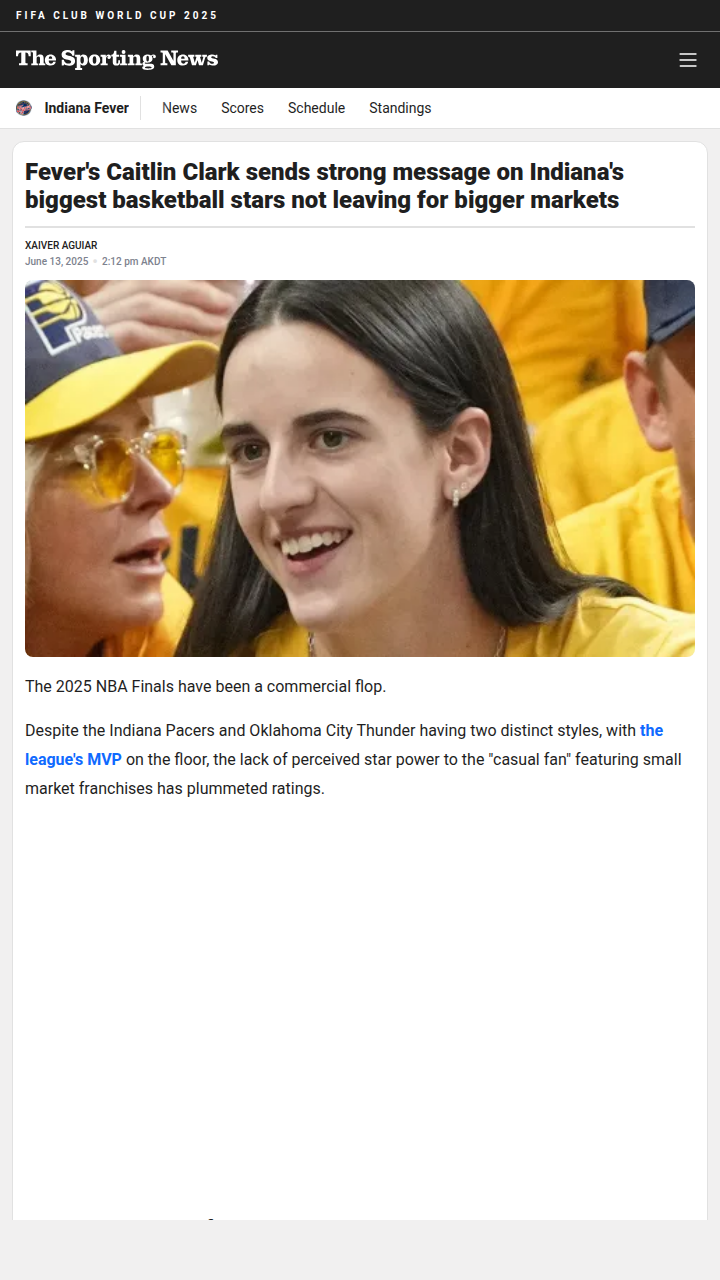Screen dimensions: 720x1280
Task: Open FIFA Club World Cup 2025 banner
Action: point(117,15)
